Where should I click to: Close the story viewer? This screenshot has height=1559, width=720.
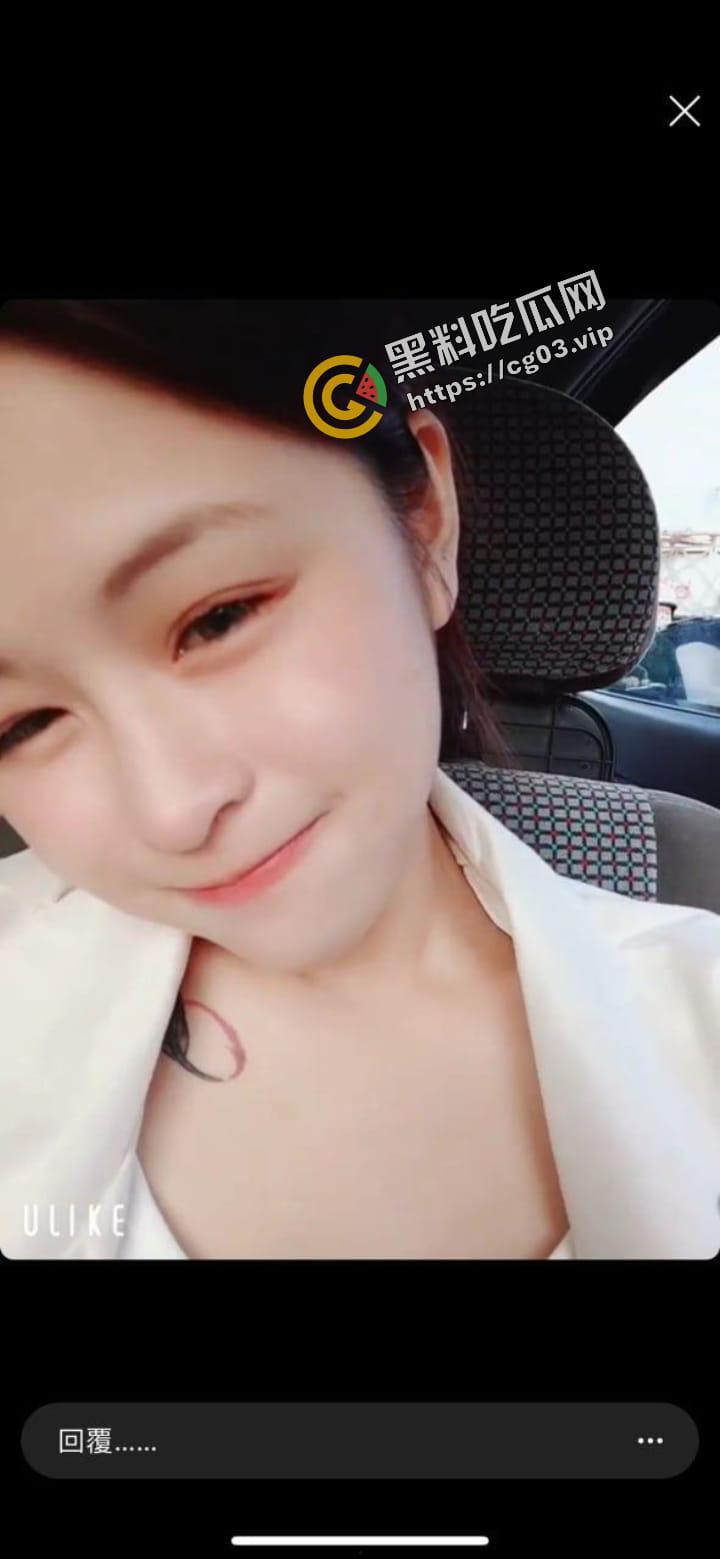point(684,111)
